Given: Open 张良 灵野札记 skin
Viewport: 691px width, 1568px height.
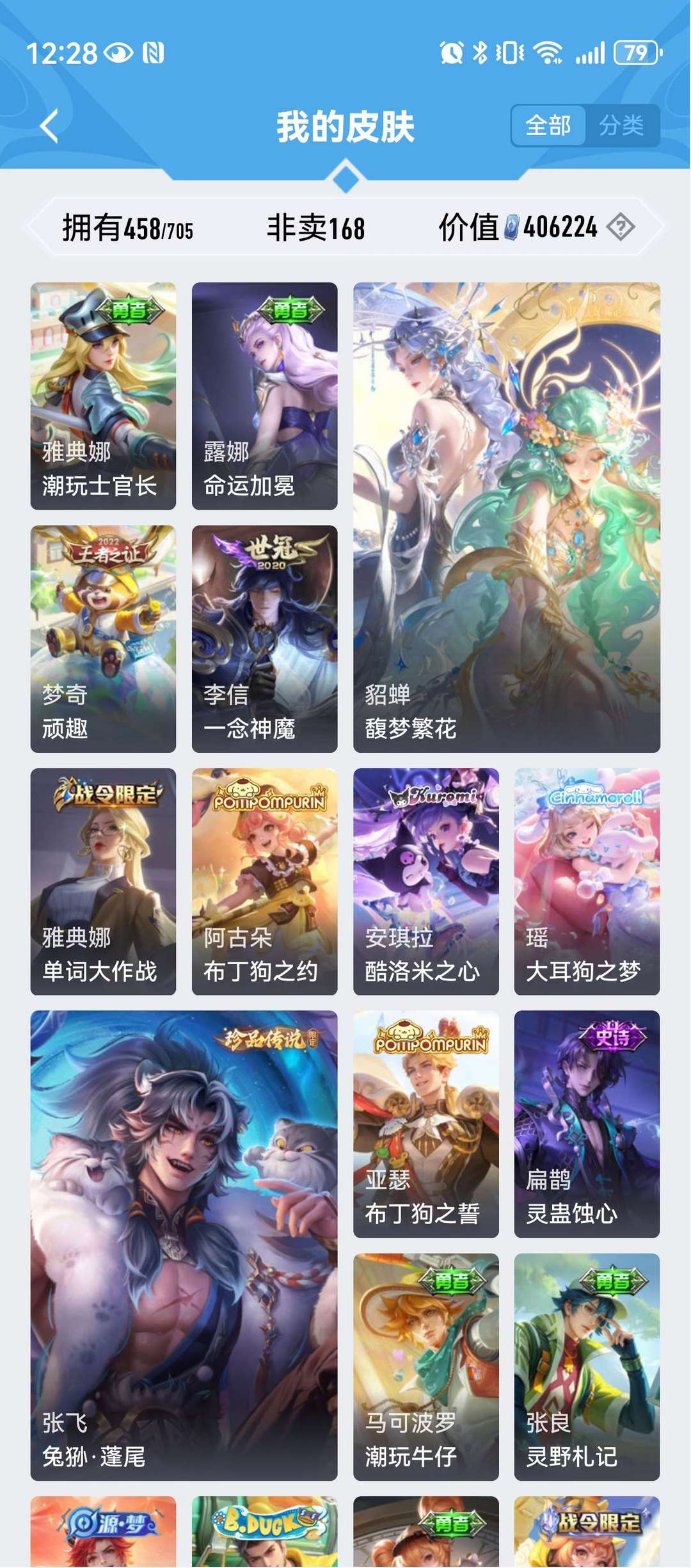Looking at the screenshot, I should (587, 1367).
